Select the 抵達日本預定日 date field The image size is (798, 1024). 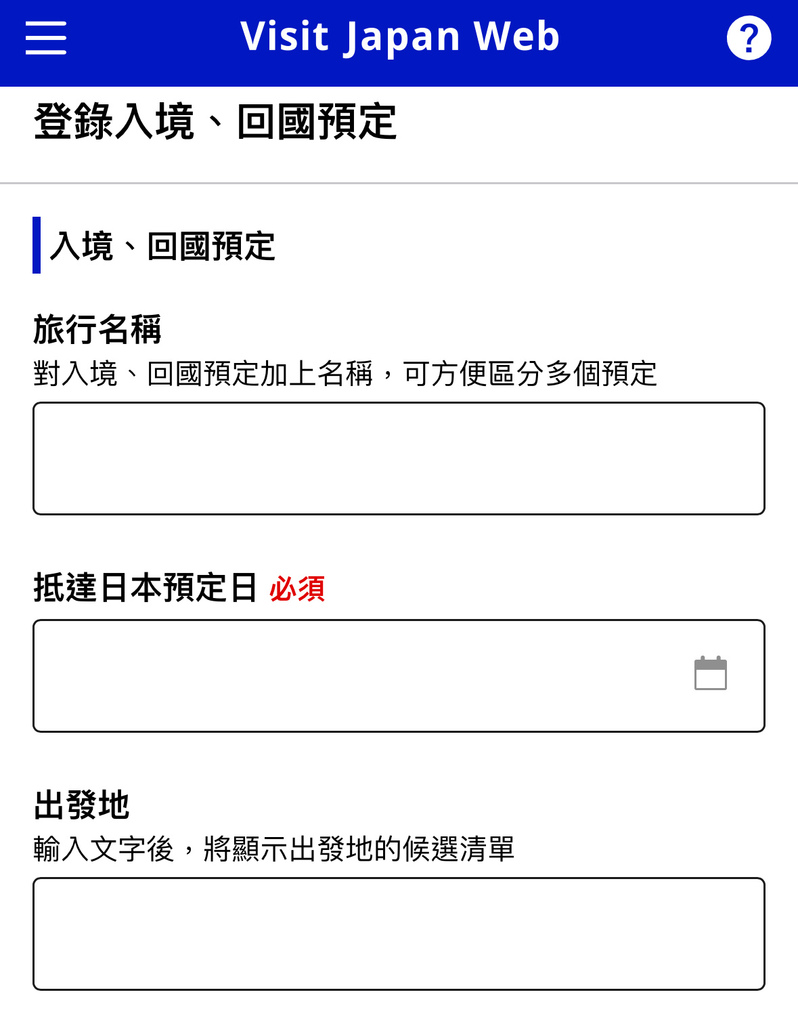(360, 675)
